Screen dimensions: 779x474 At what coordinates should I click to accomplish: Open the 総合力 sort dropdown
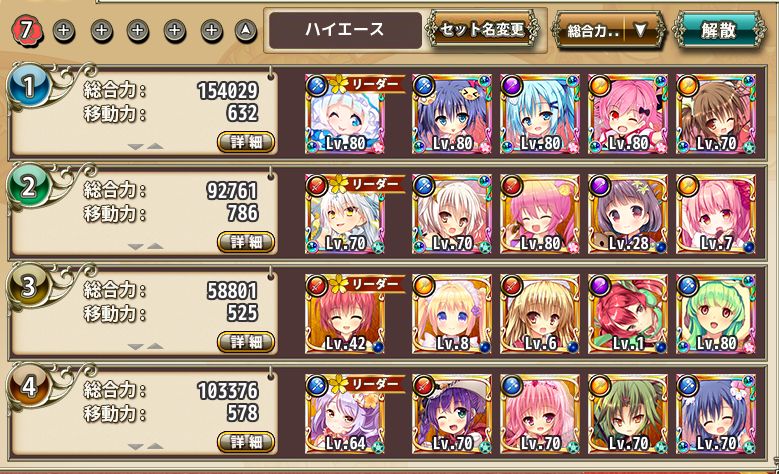click(608, 30)
